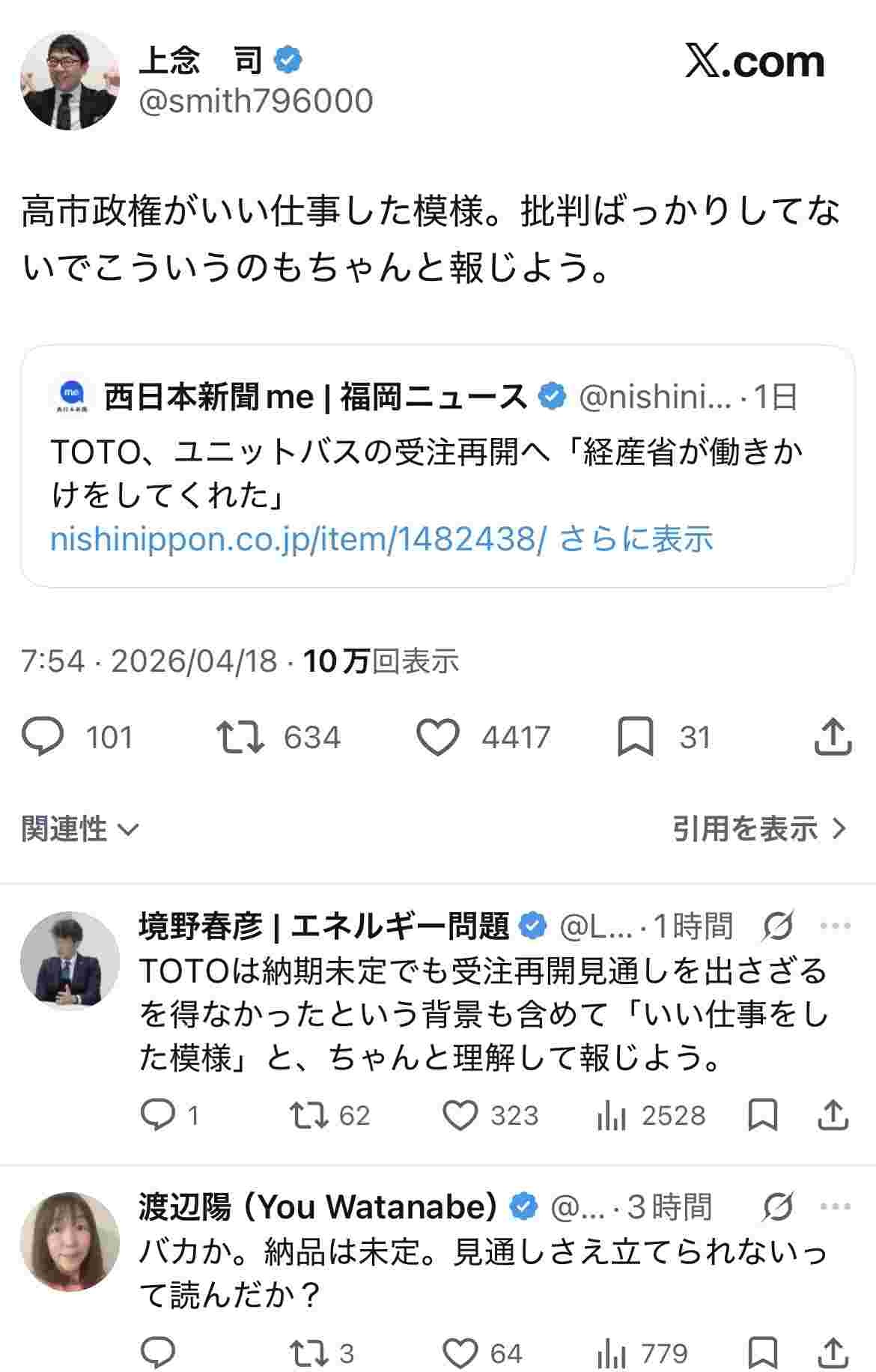Share 上念 司's post
Viewport: 876px width, 1372px height.
click(833, 736)
